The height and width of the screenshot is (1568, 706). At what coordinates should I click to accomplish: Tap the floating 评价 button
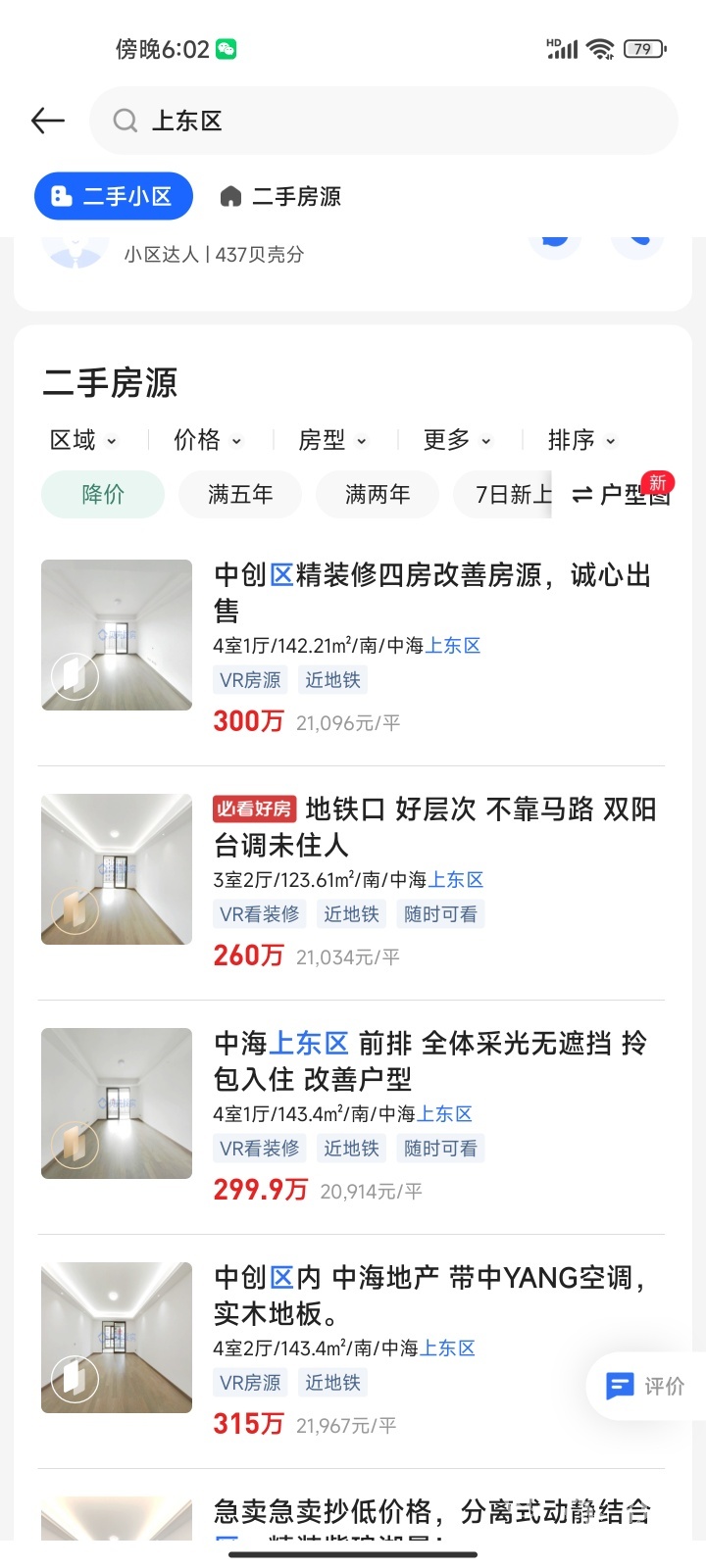click(x=646, y=1386)
